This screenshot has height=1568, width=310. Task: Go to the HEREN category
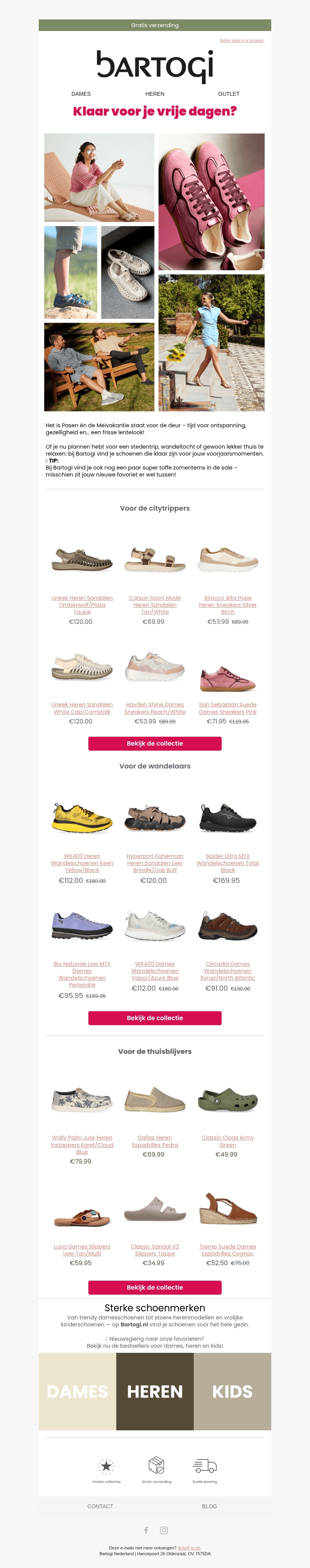[x=155, y=94]
